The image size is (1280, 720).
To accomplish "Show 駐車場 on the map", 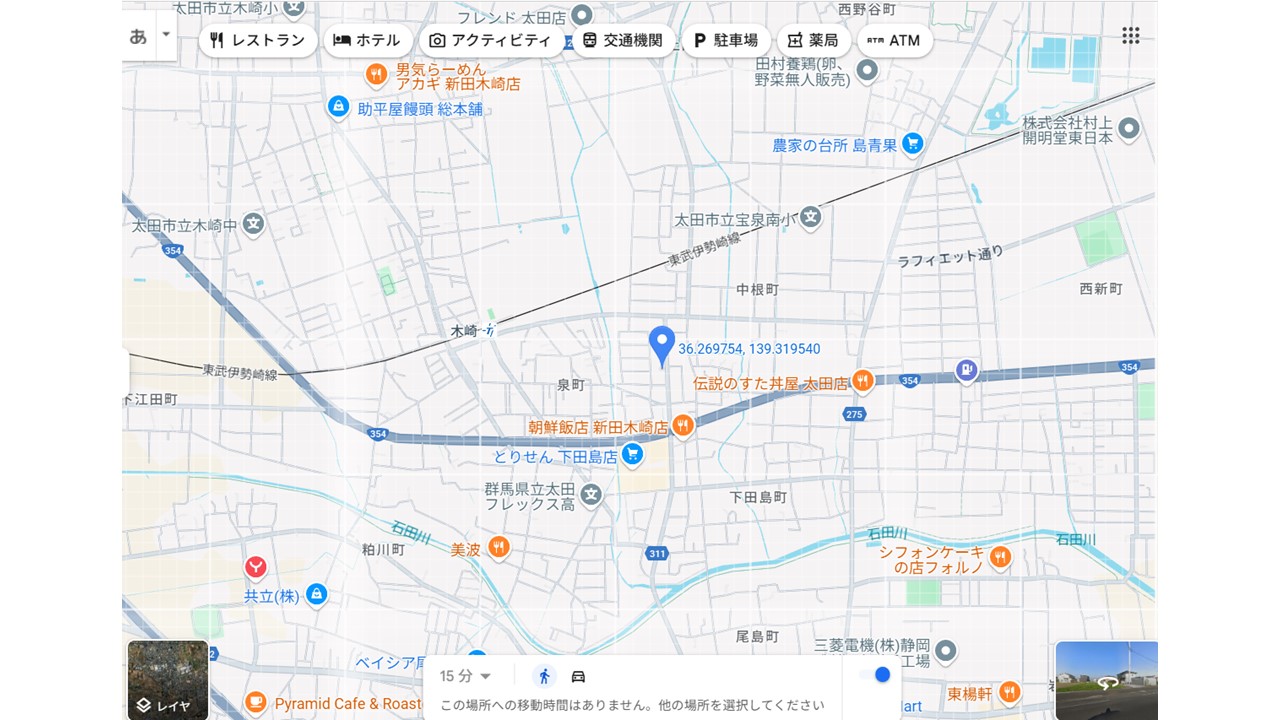I will pos(726,41).
